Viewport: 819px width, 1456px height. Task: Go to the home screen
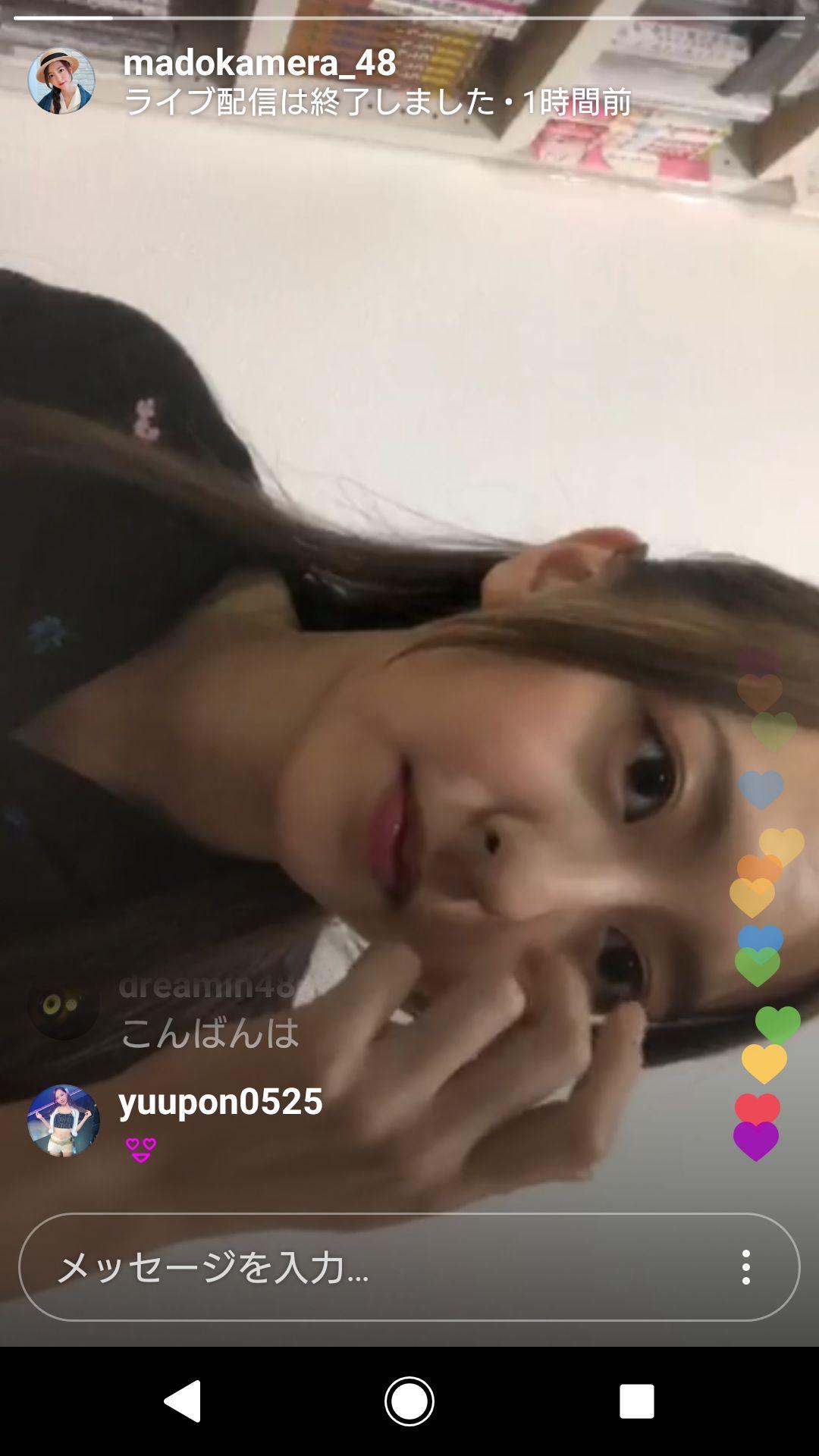coord(409,1401)
